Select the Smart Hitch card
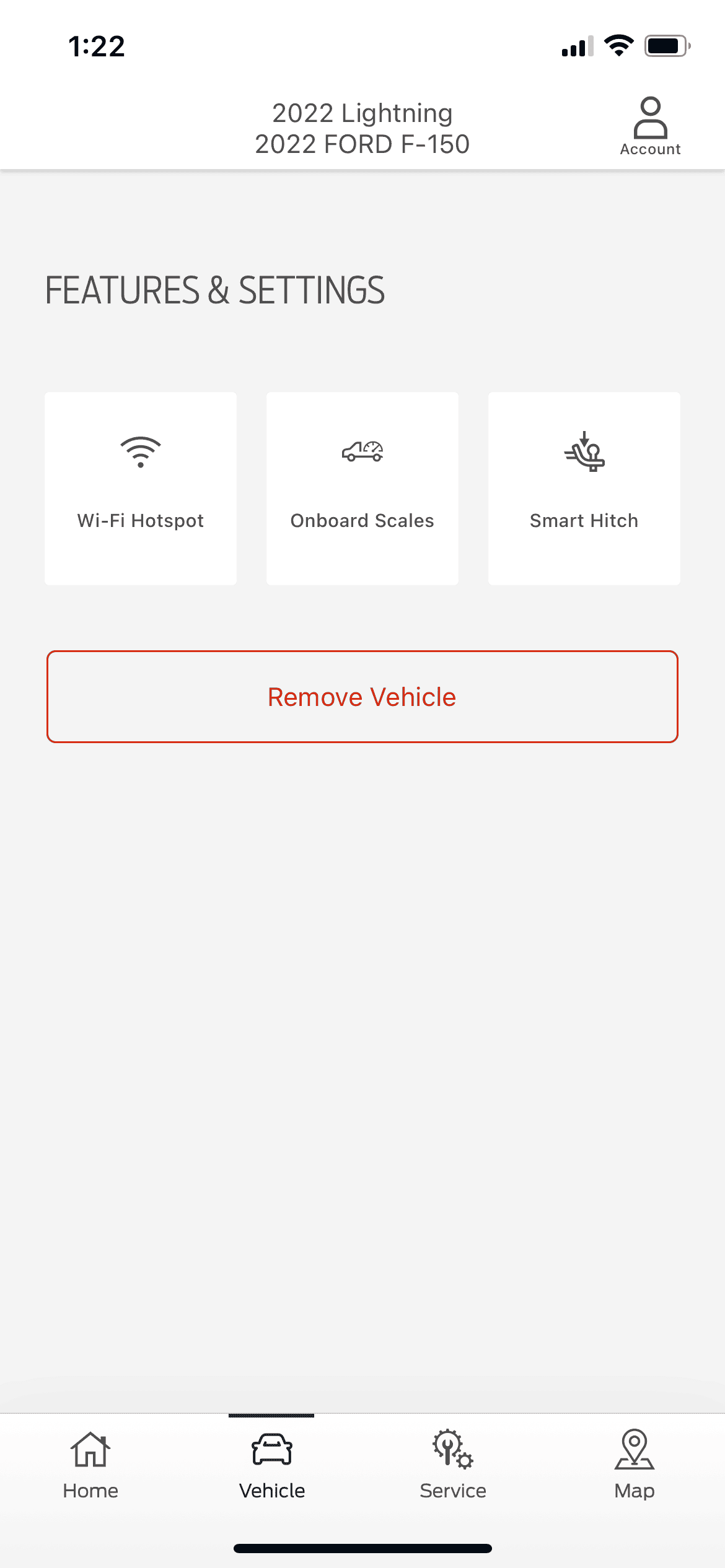The width and height of the screenshot is (725, 1568). click(584, 488)
